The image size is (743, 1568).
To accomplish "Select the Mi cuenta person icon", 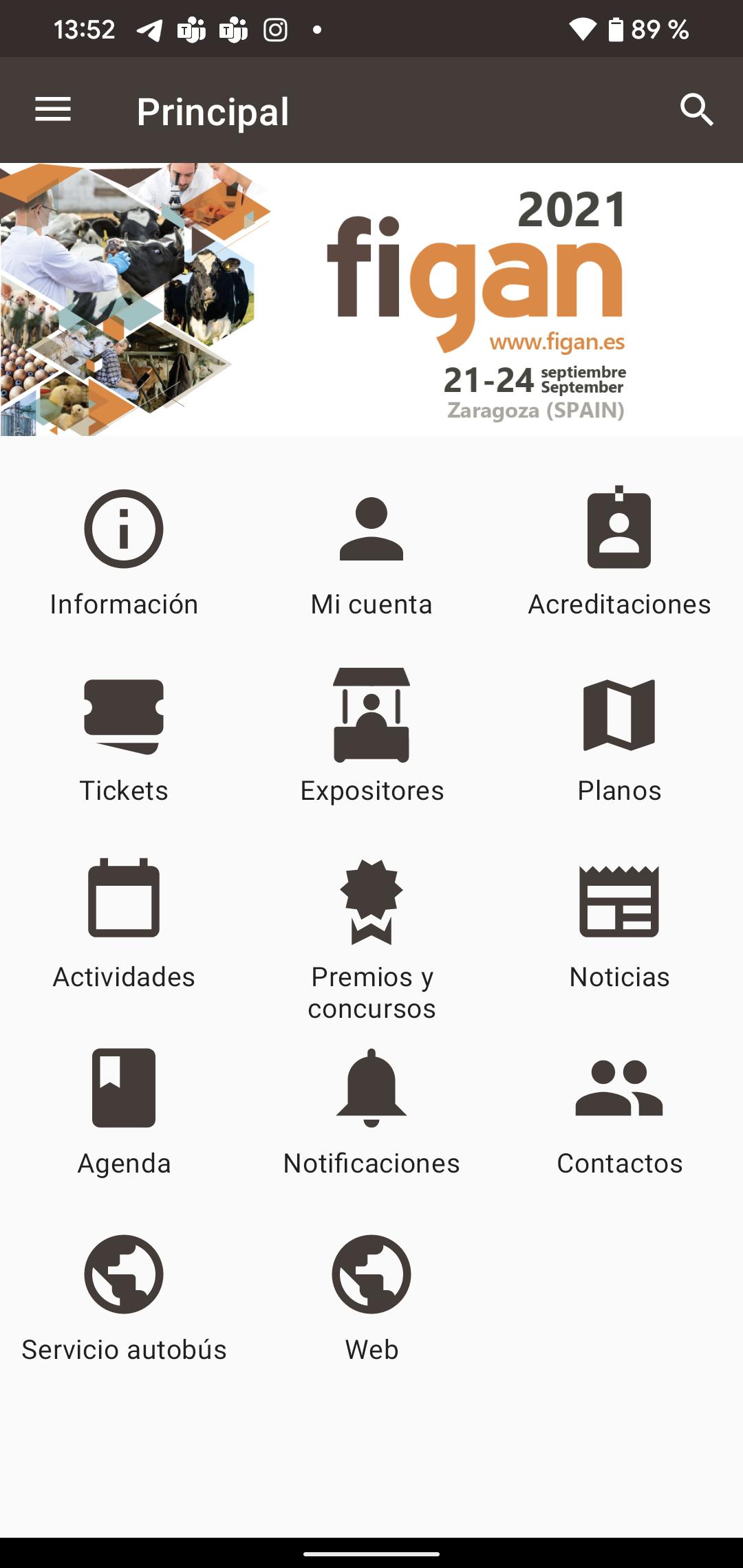I will point(371,530).
